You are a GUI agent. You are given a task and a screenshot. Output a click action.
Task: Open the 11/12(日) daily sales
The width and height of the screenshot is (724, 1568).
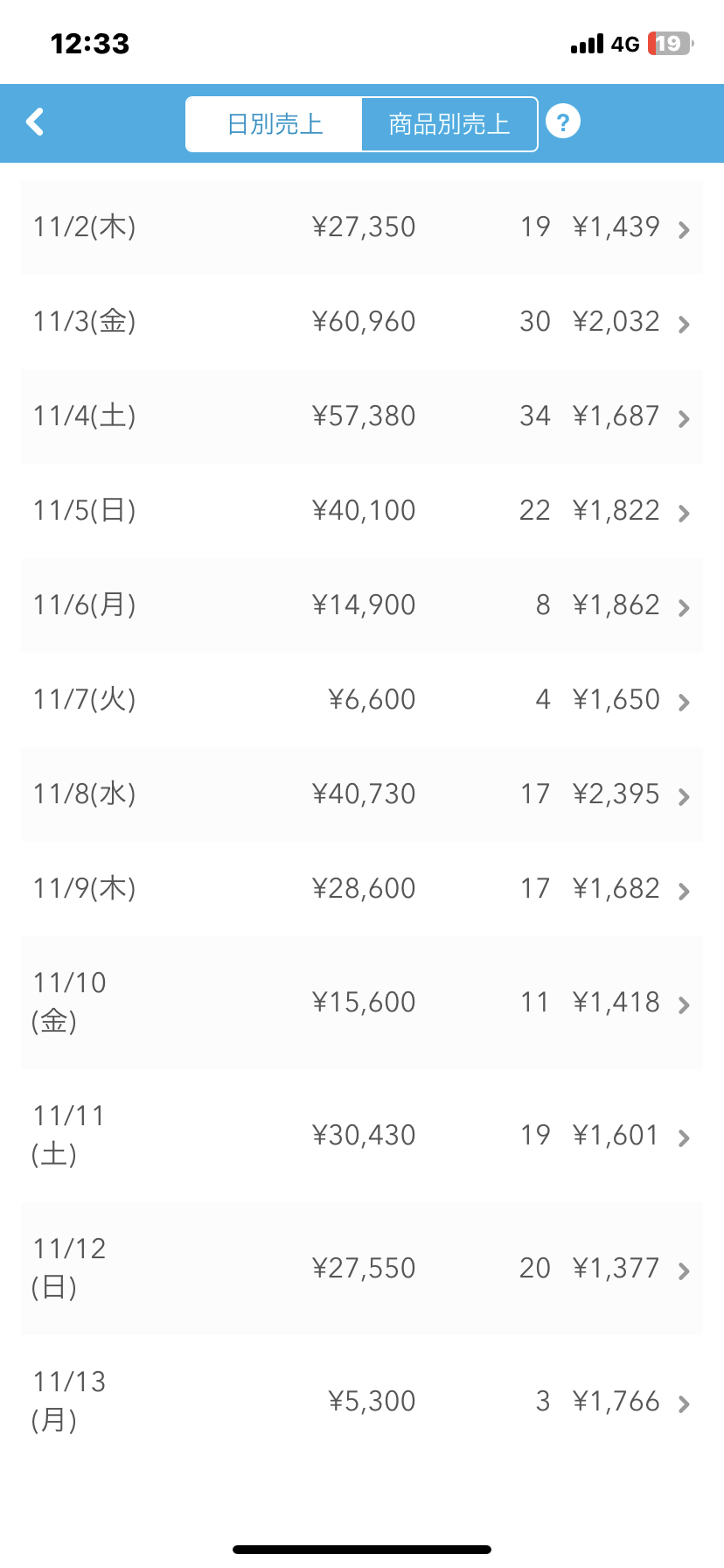coord(361,1269)
